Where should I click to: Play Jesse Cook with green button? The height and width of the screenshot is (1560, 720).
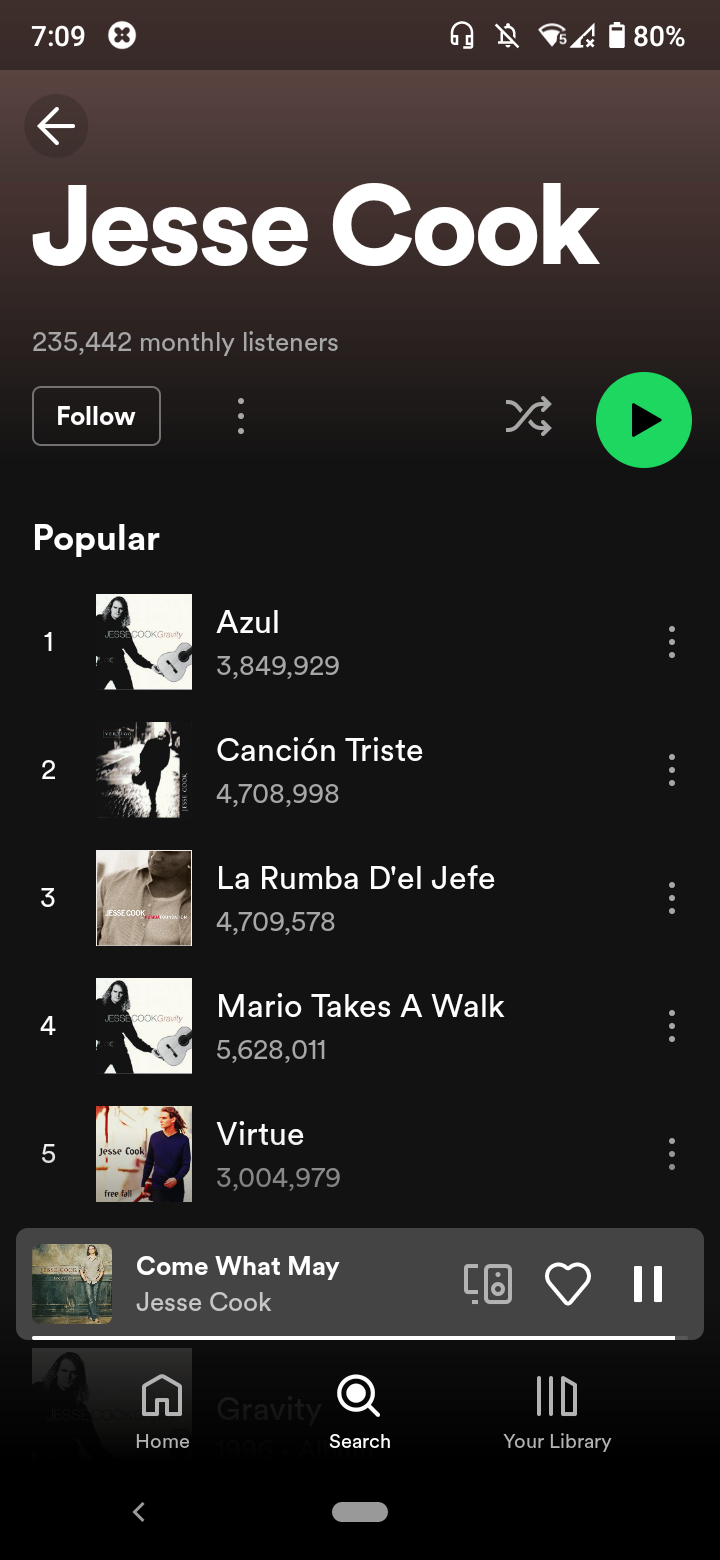tap(643, 420)
